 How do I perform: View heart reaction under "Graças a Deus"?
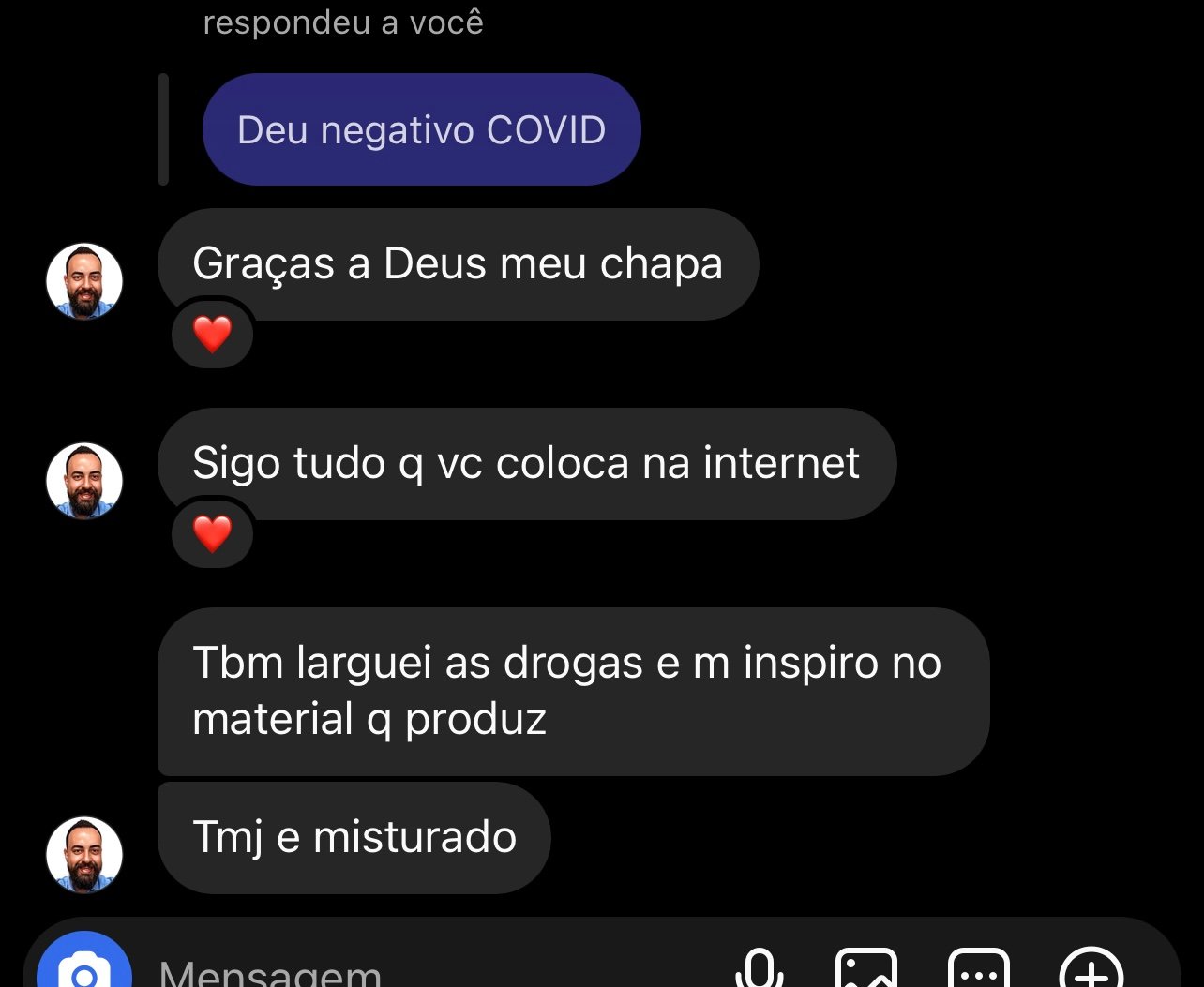pyautogui.click(x=212, y=335)
